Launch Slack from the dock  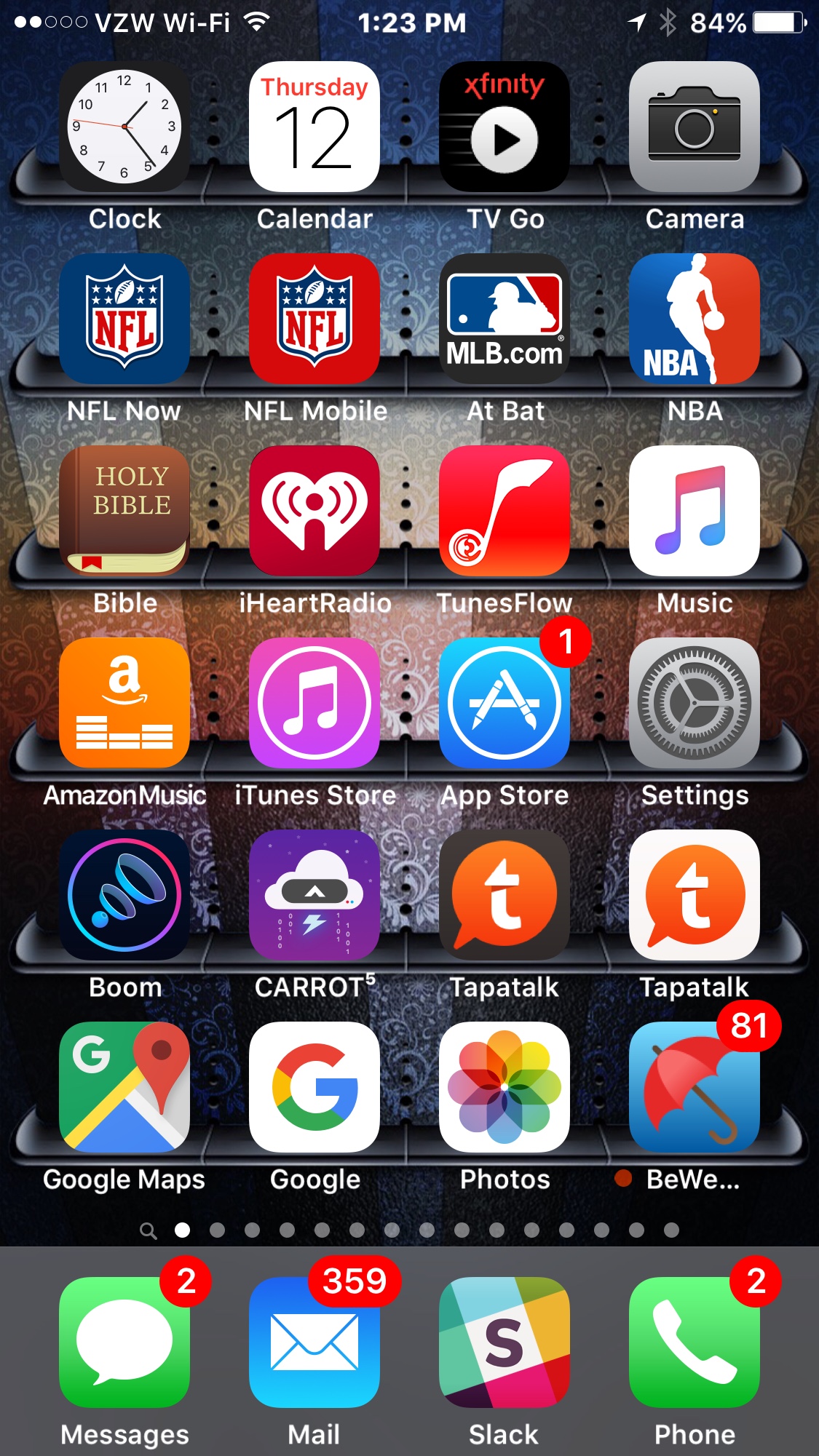[x=505, y=1342]
